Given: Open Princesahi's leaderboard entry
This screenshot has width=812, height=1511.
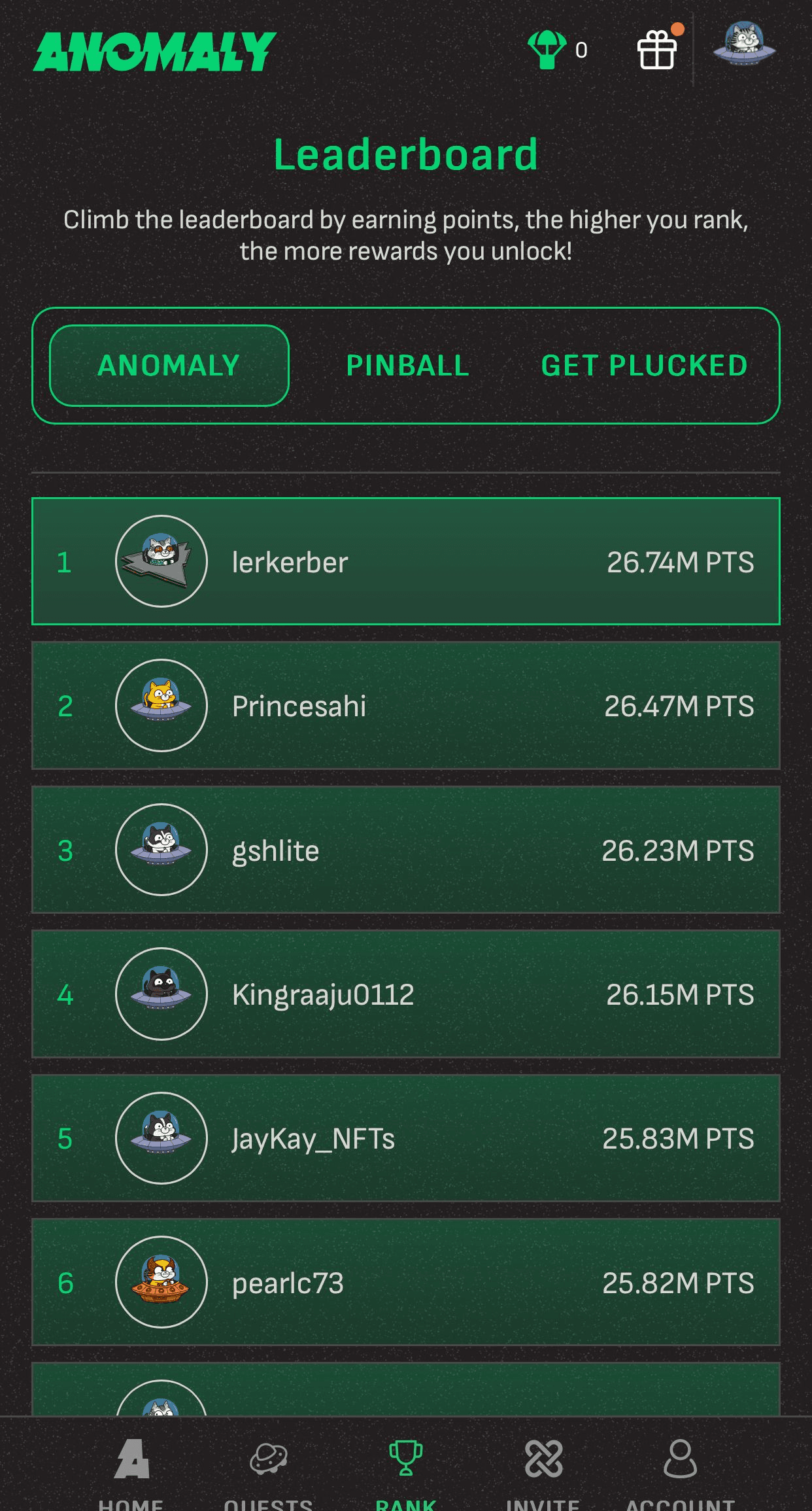Looking at the screenshot, I should tap(405, 706).
